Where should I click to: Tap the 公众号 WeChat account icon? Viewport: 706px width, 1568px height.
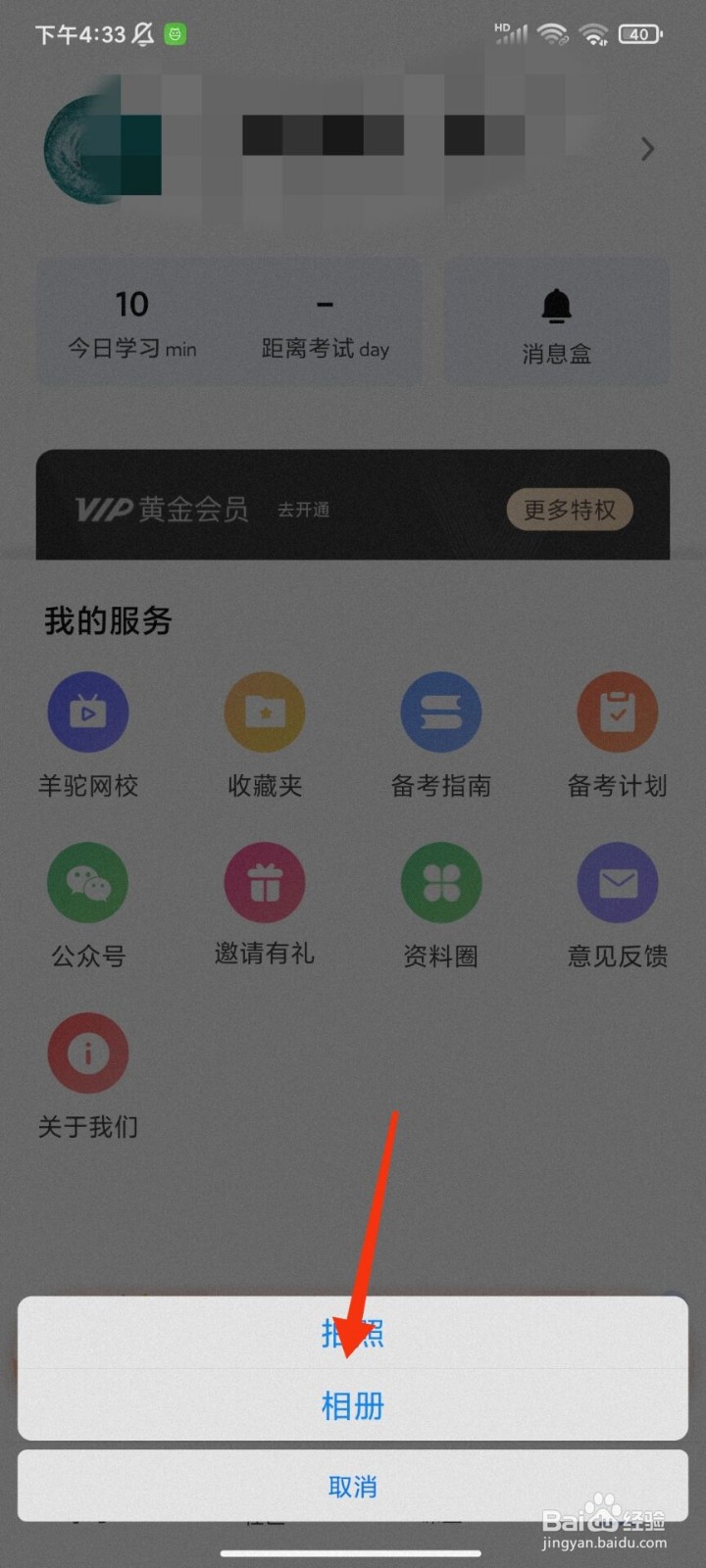88,882
